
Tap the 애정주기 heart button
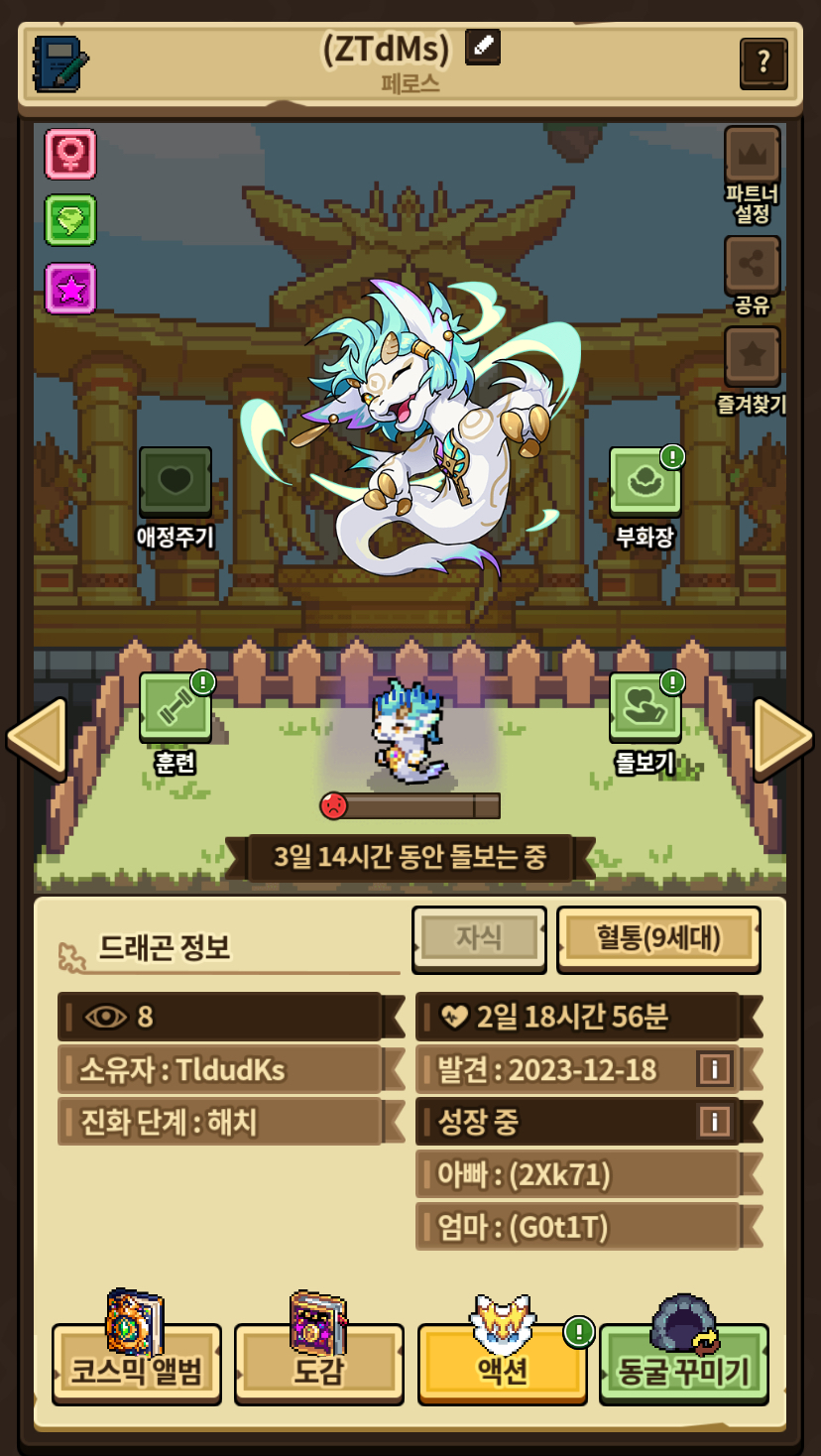pyautogui.click(x=176, y=483)
